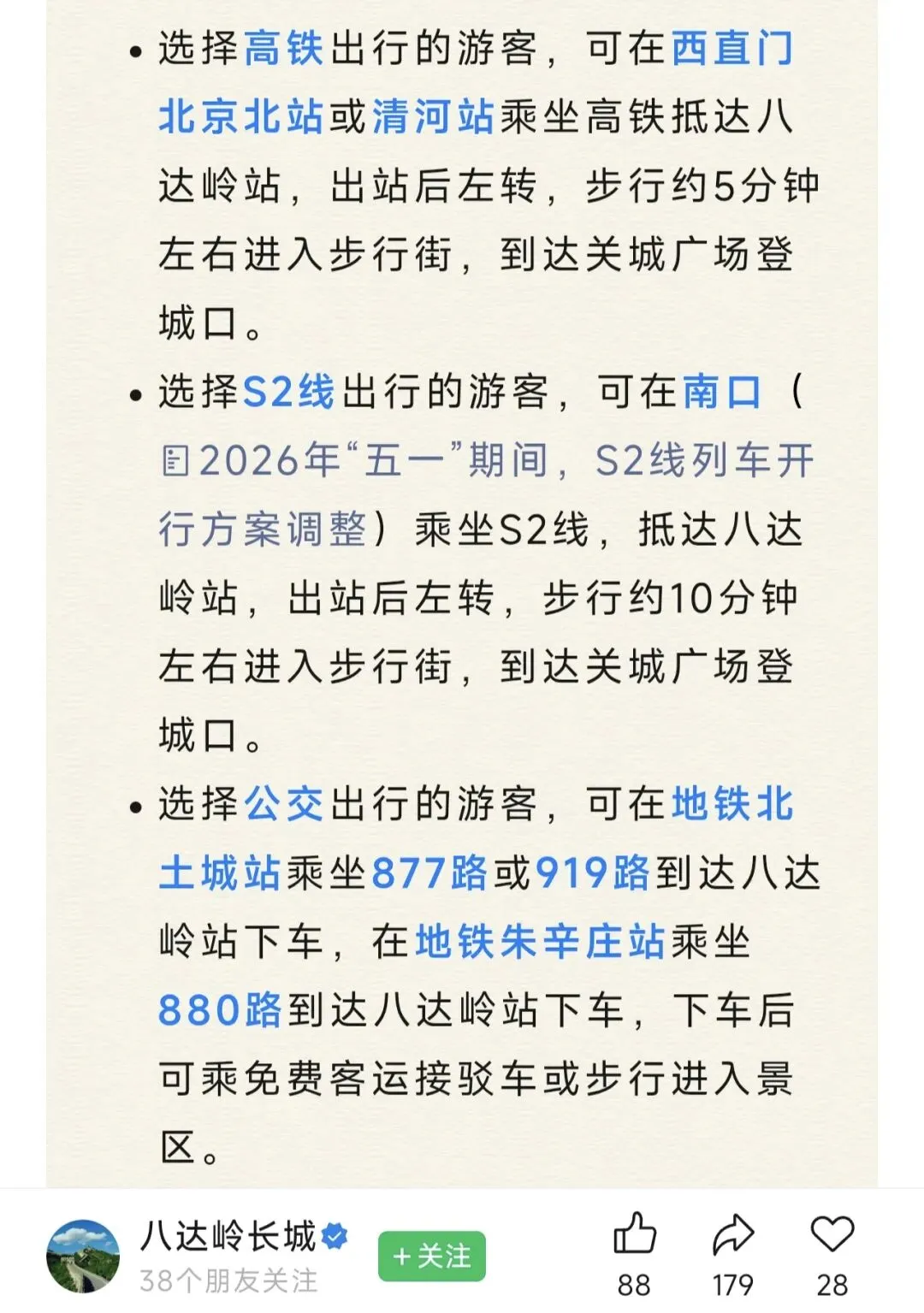
Task: Like this article with the thumbs-up icon
Action: (635, 1233)
